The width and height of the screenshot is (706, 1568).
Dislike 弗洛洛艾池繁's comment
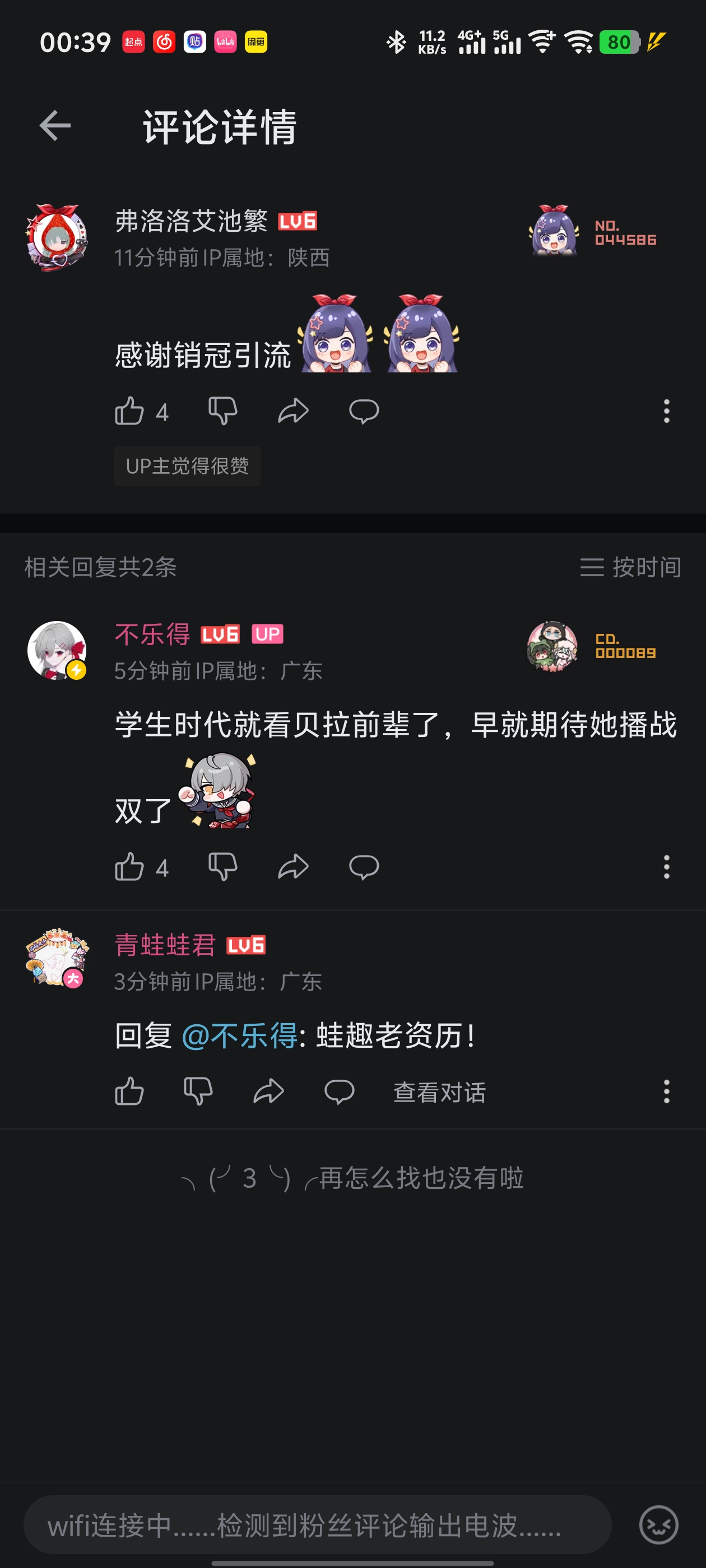[x=222, y=411]
